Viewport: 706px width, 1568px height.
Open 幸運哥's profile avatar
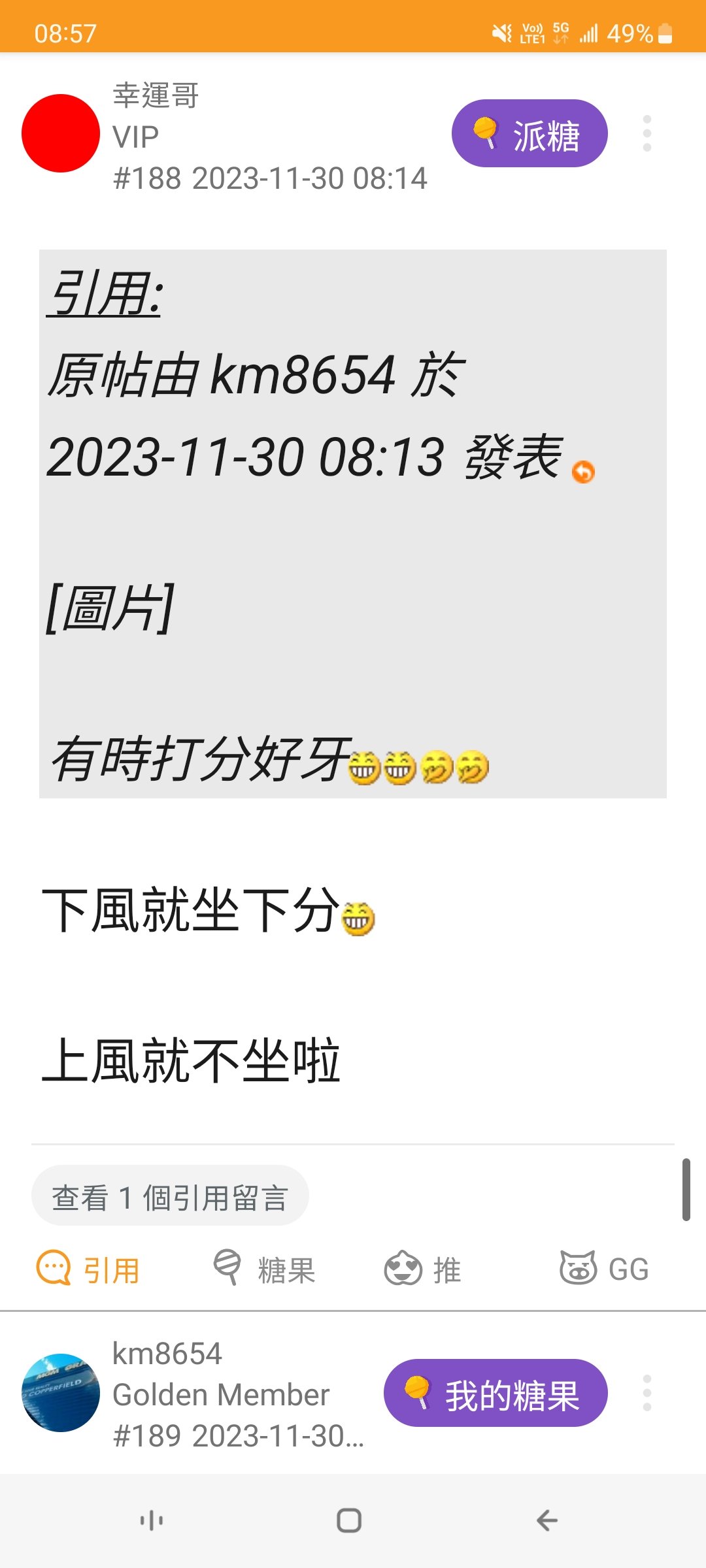pos(61,134)
